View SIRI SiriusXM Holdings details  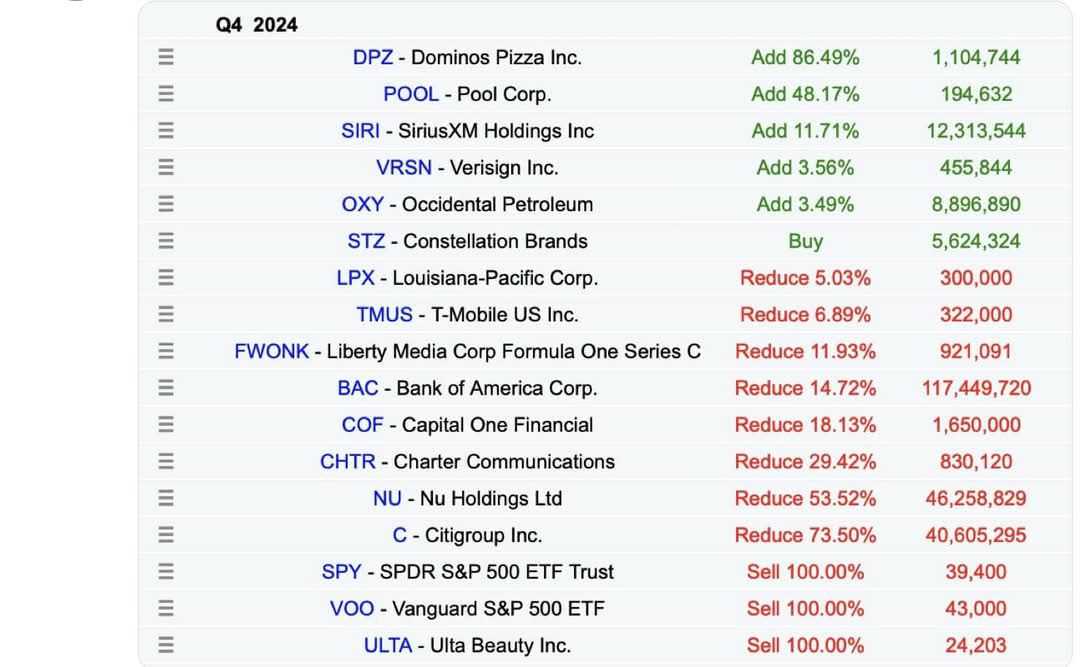coord(360,131)
